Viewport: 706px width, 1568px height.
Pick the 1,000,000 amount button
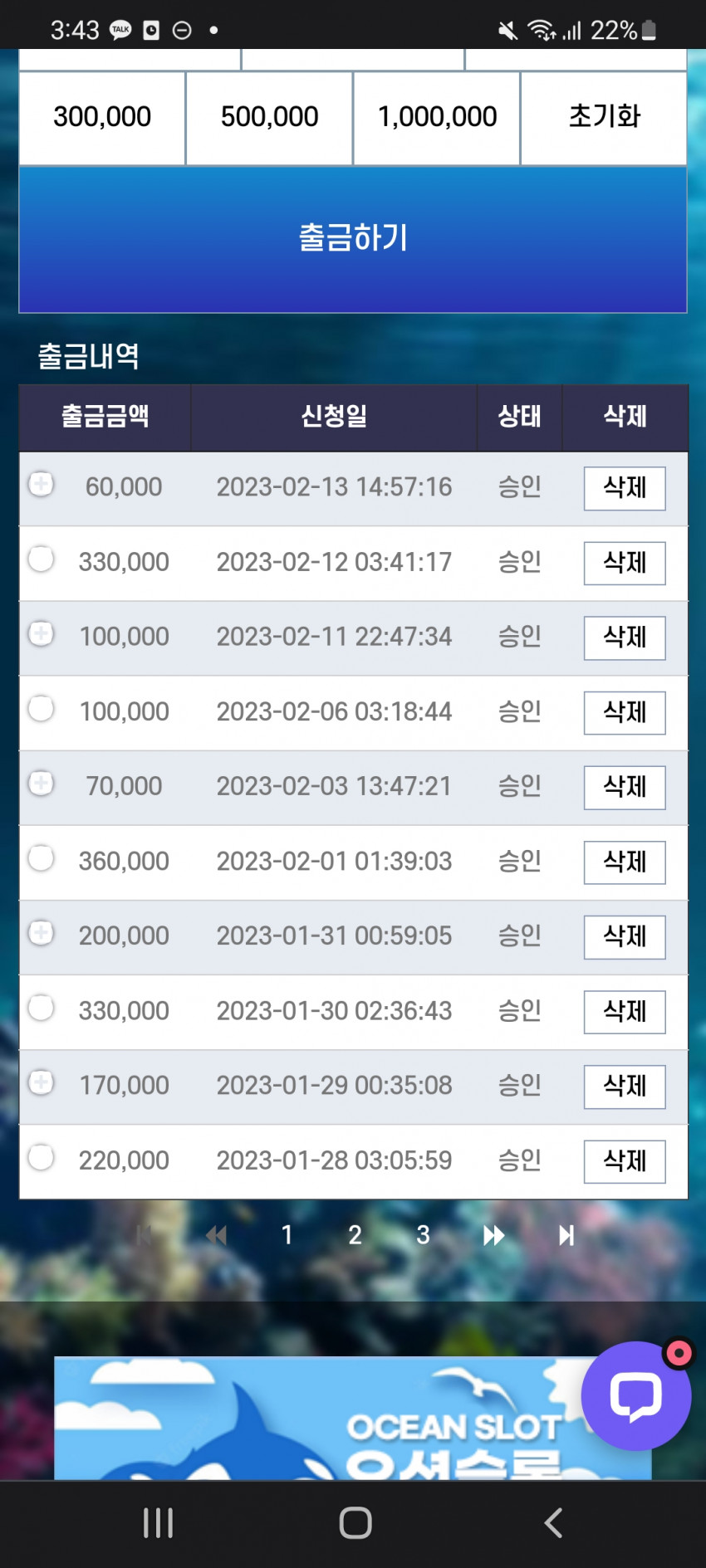tap(437, 117)
